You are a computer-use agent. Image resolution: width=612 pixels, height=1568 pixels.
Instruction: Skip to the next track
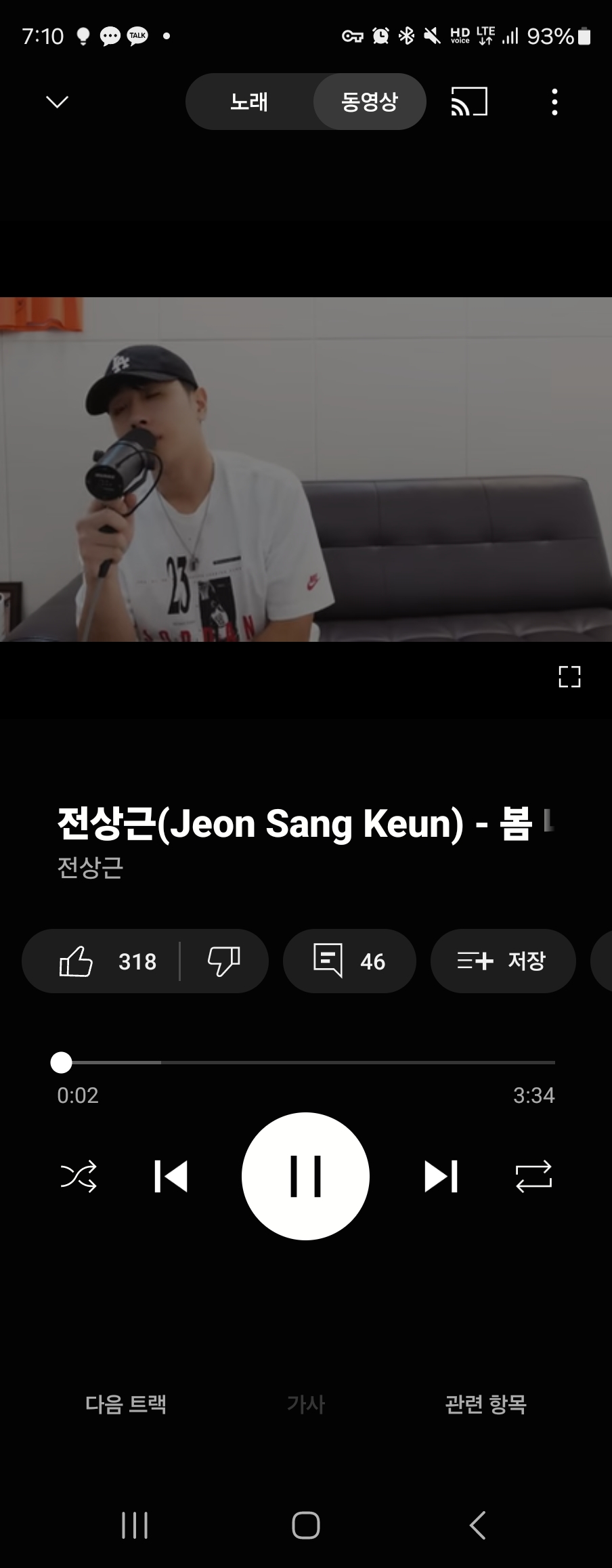click(441, 1176)
